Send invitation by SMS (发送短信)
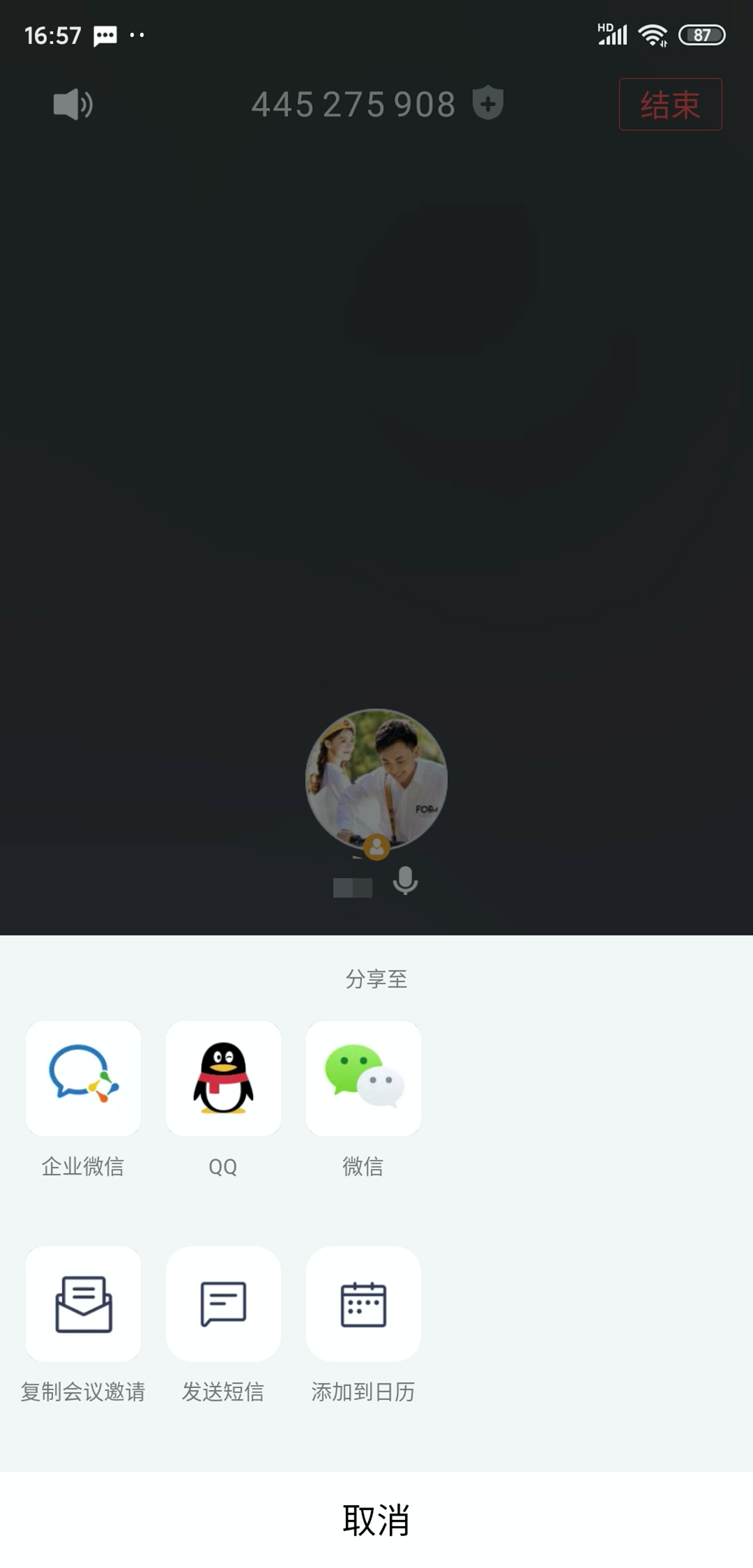The image size is (753, 1568). (223, 1304)
